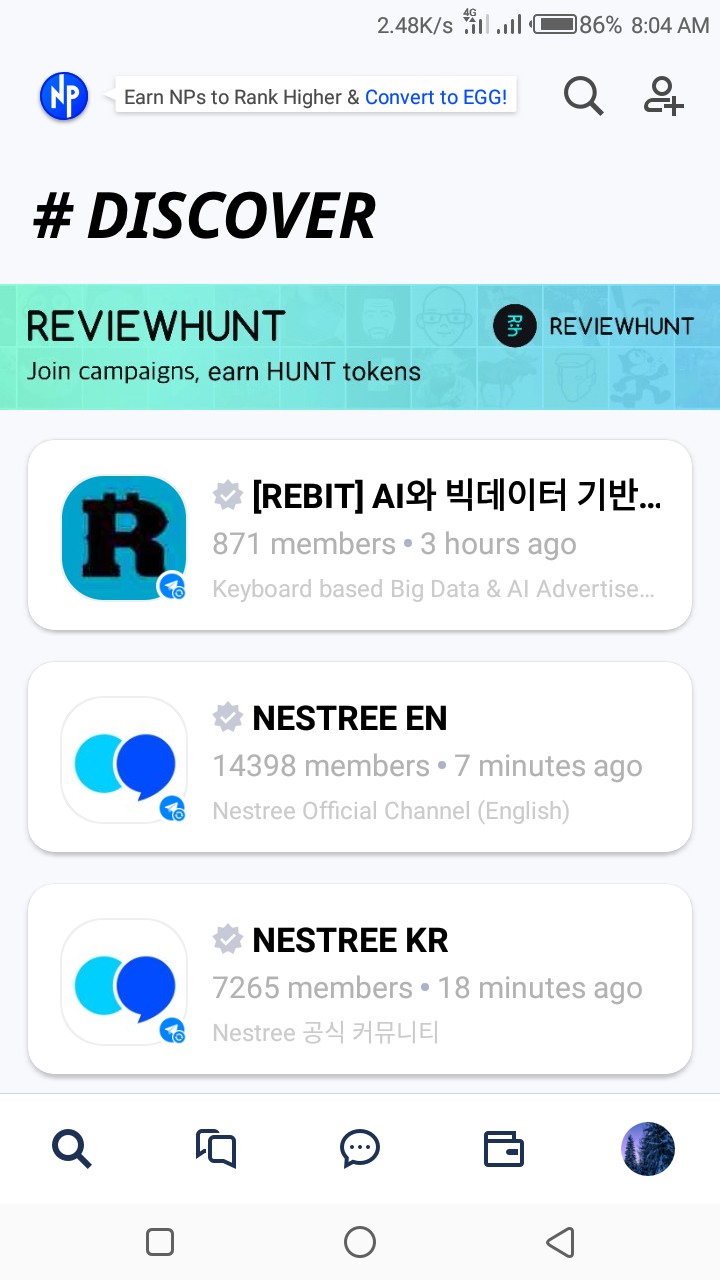Open the REVIEWHUNT campaigns banner
720x1280 pixels.
(360, 347)
